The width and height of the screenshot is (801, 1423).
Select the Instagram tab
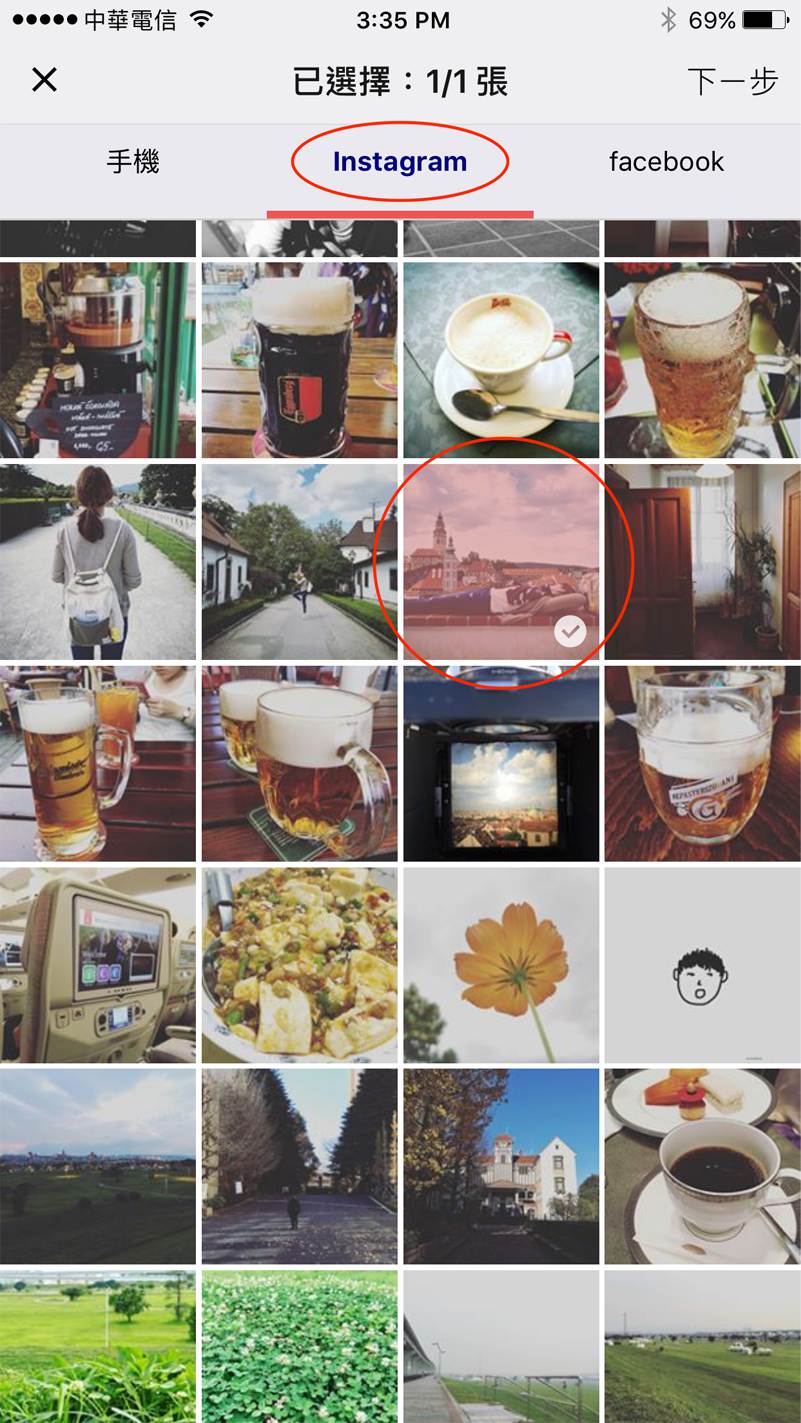click(x=399, y=162)
